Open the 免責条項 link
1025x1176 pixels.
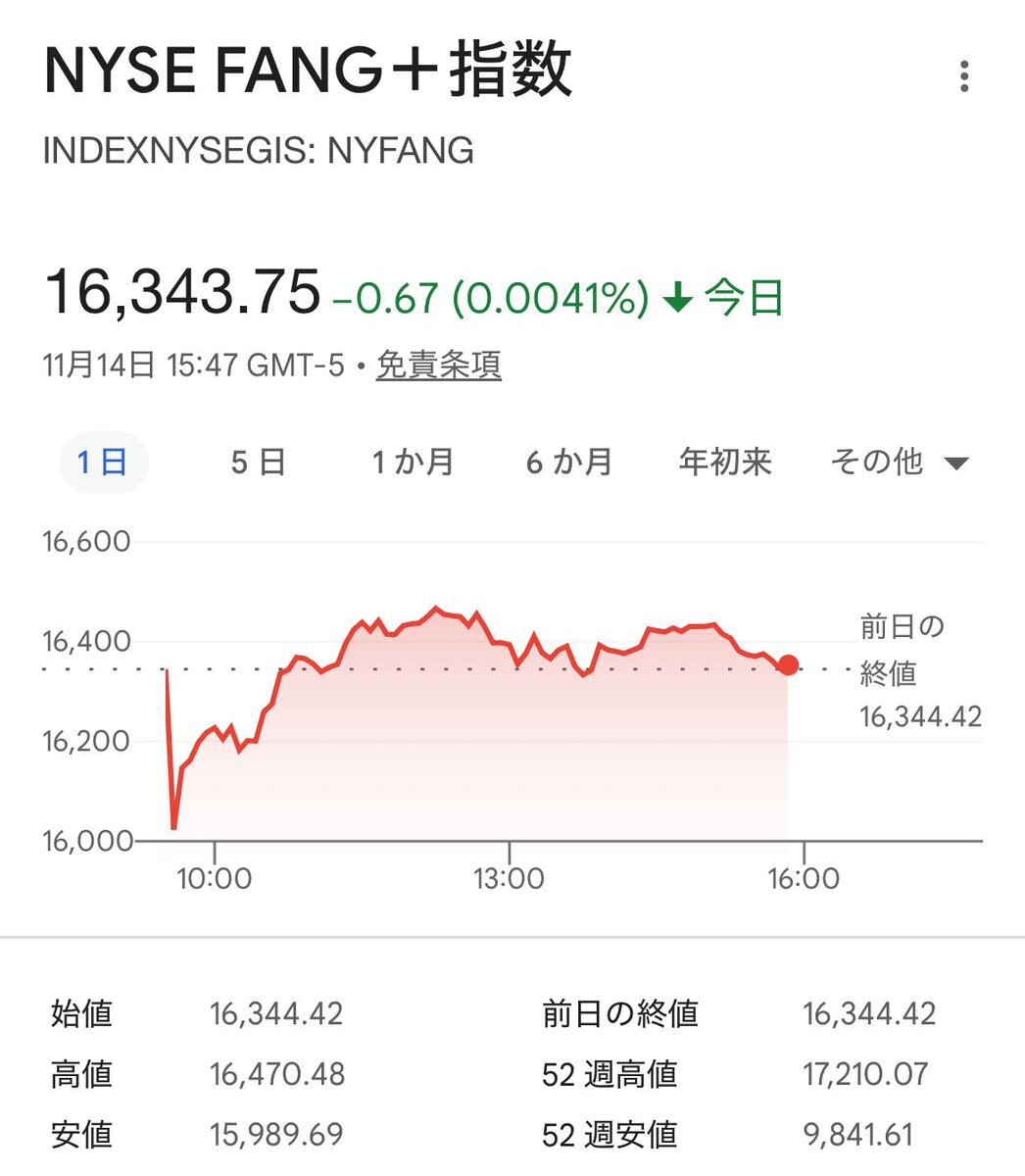439,366
